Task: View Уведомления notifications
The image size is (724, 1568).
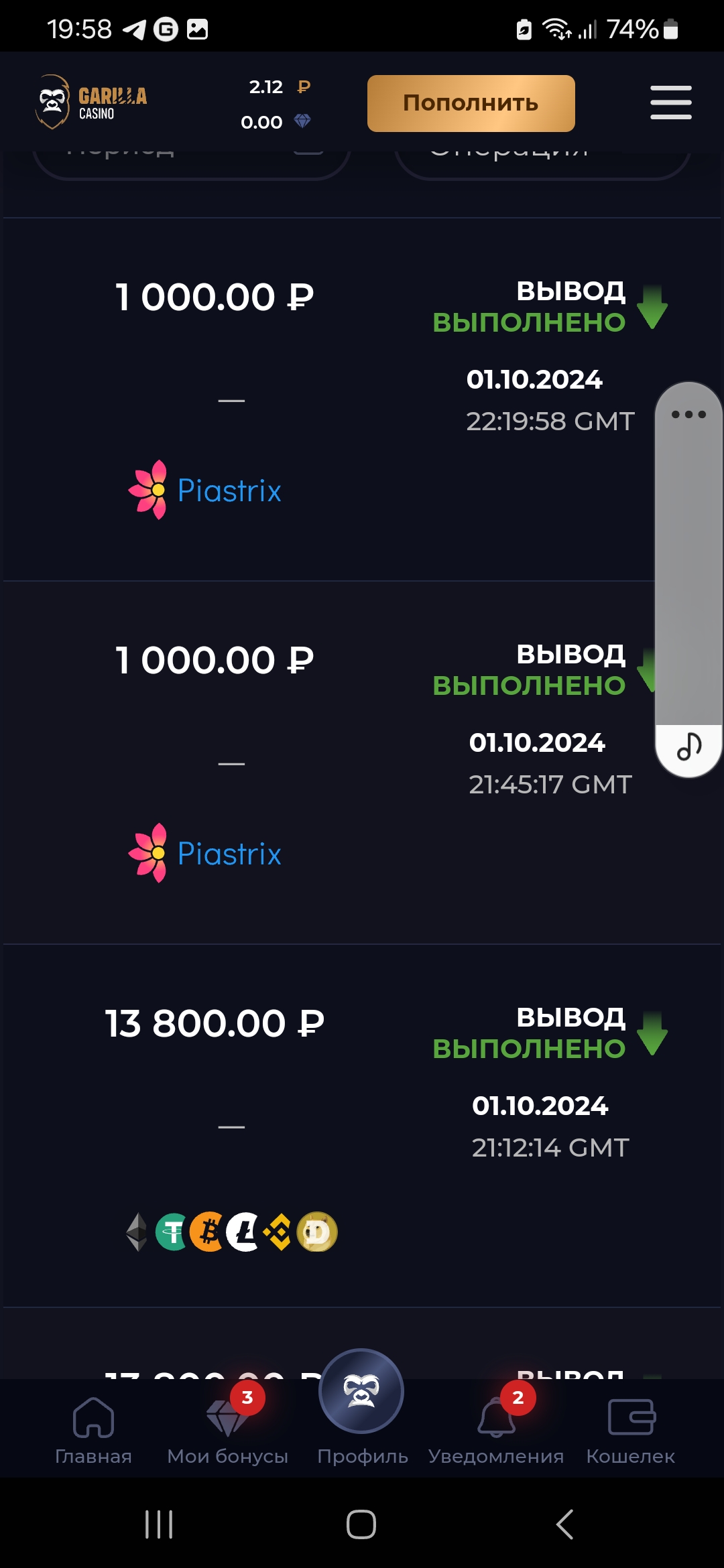Action: point(496,1430)
